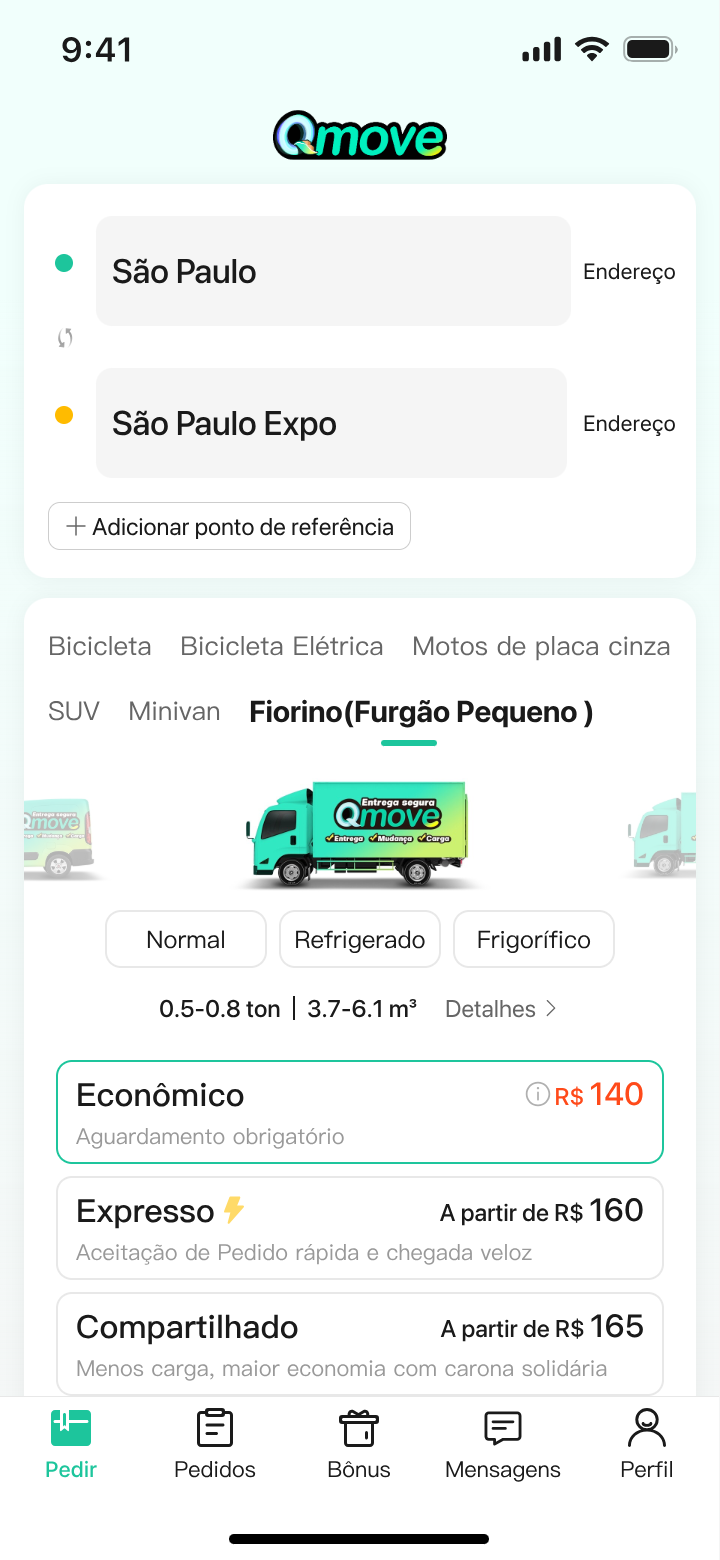
Task: Go to the Bônus tab
Action: tap(359, 1444)
